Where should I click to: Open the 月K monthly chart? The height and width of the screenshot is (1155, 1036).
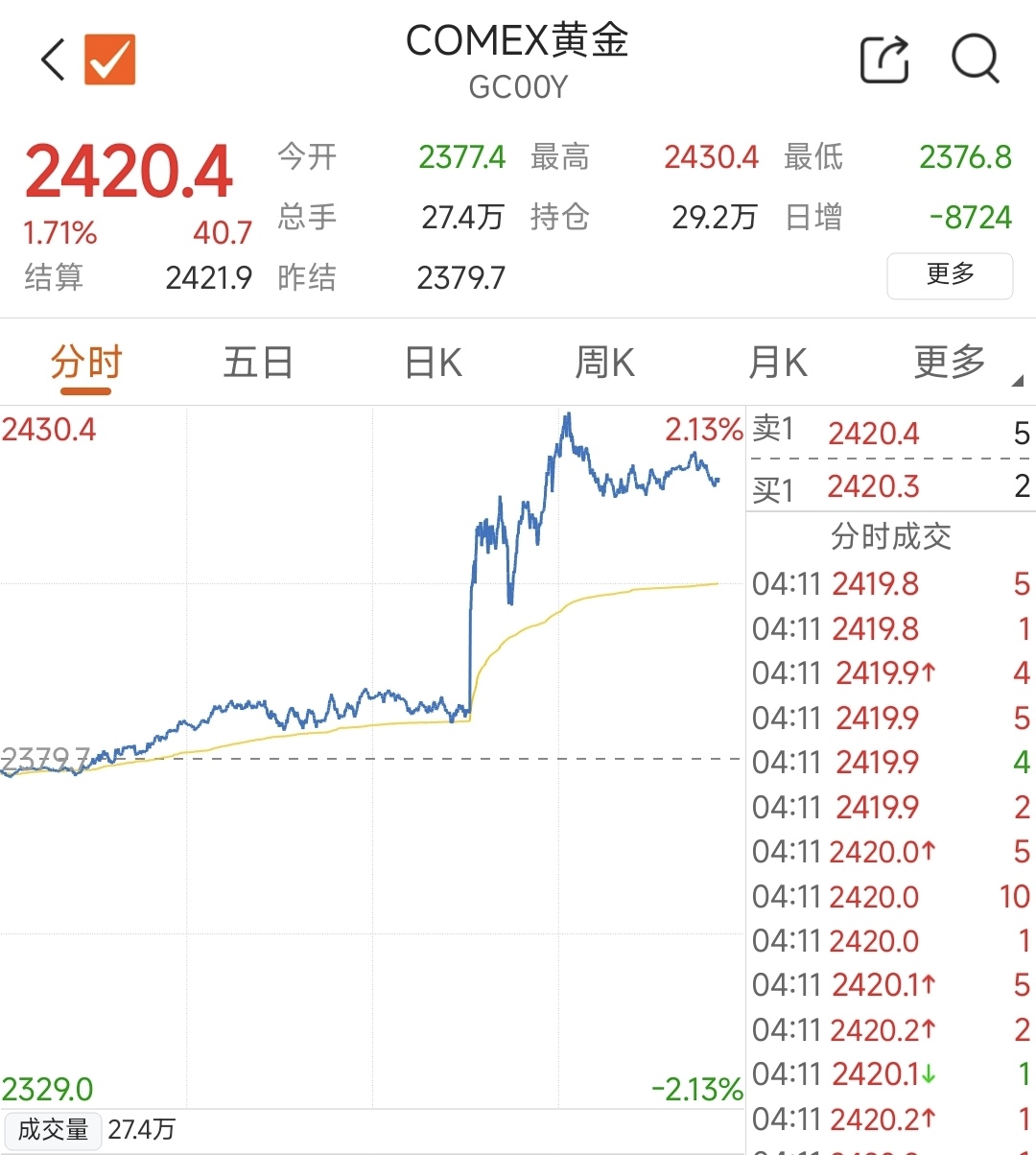777,363
